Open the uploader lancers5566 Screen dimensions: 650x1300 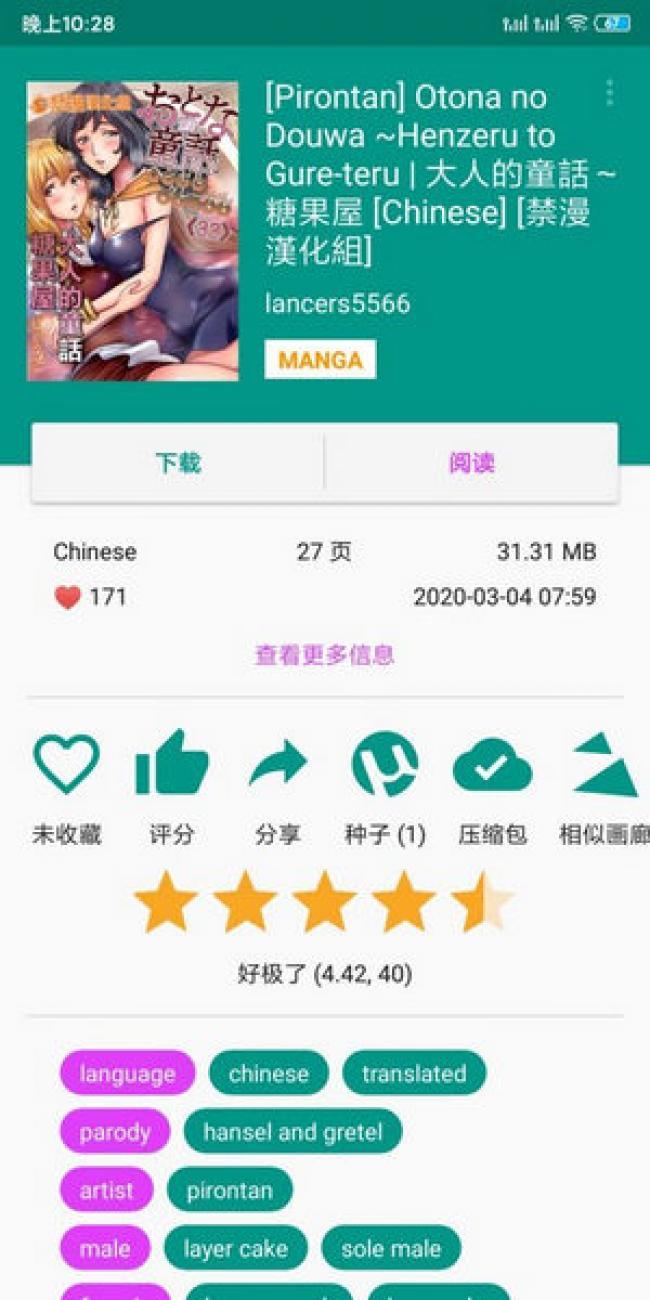[x=338, y=304]
